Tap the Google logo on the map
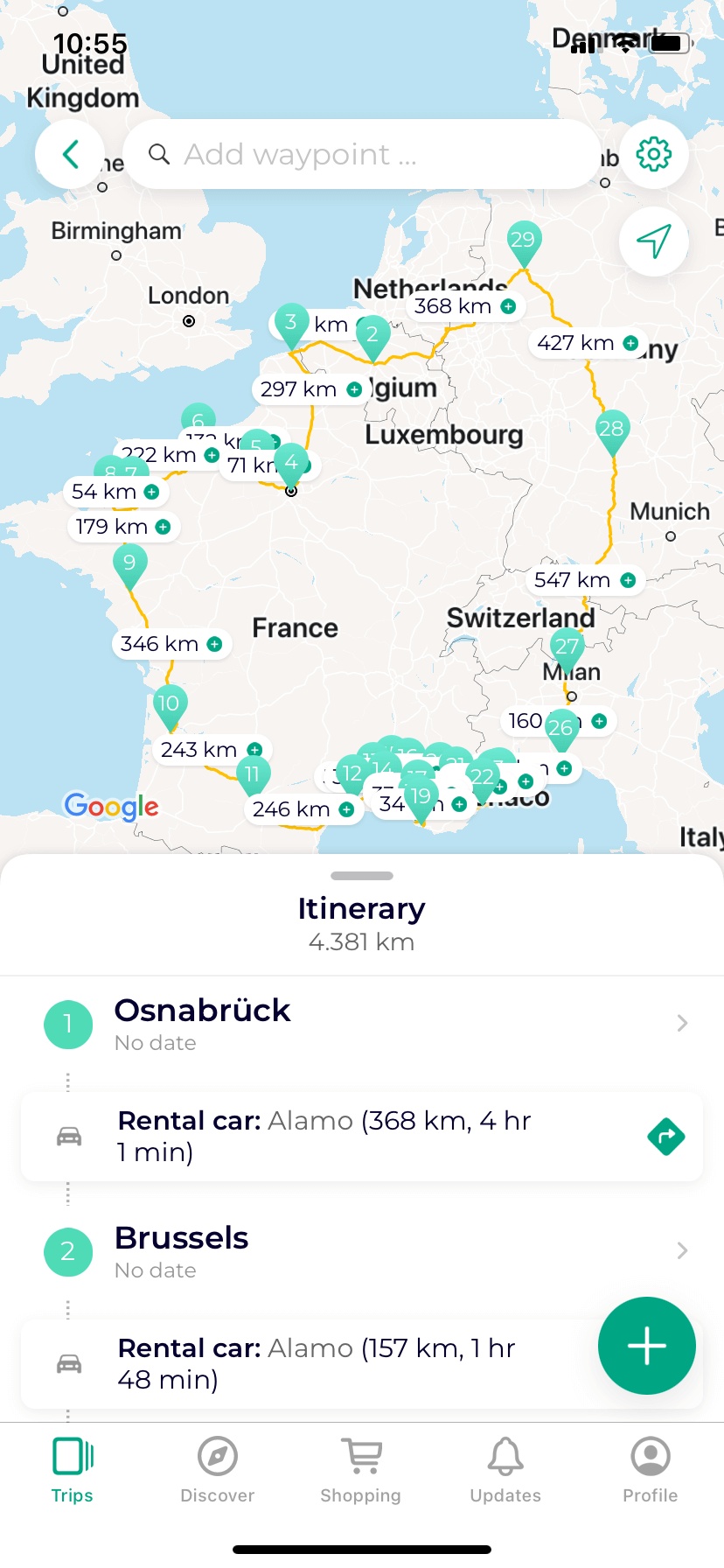Image resolution: width=724 pixels, height=1568 pixels. tap(110, 807)
